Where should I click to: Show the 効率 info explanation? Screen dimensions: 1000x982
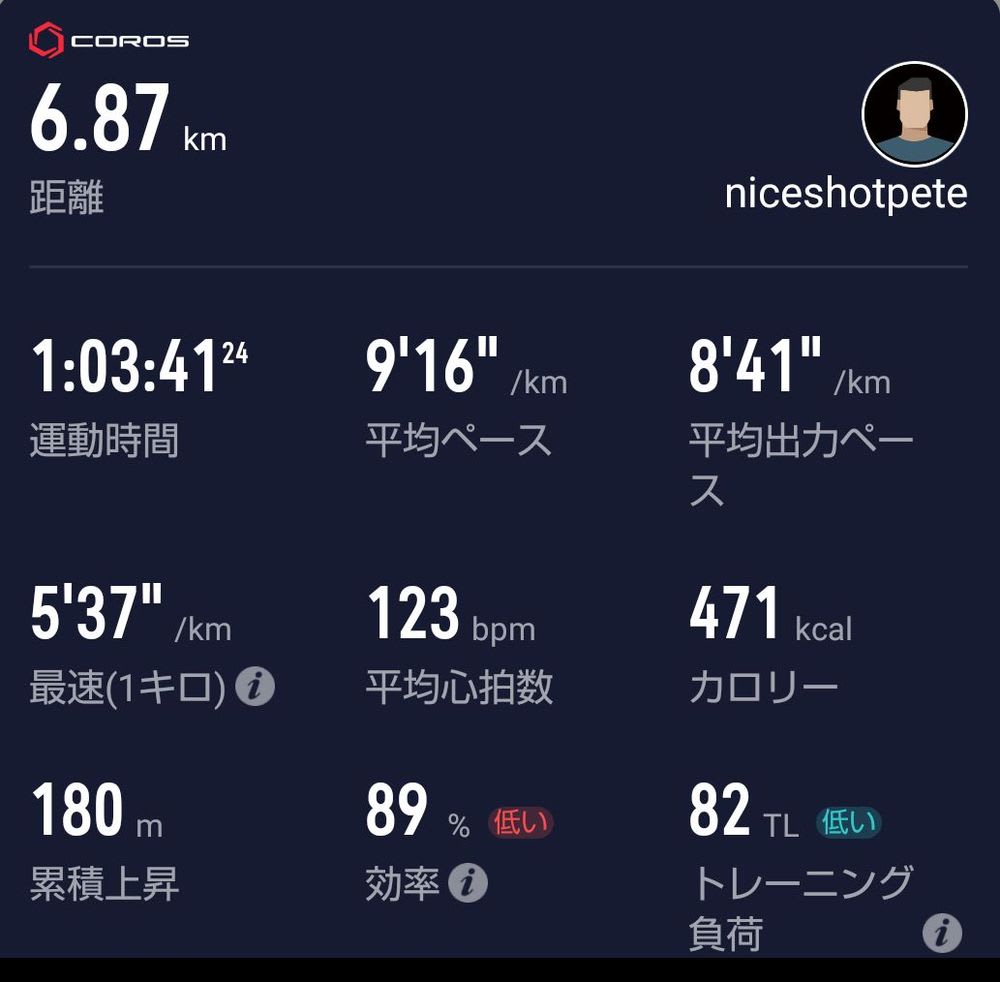468,884
